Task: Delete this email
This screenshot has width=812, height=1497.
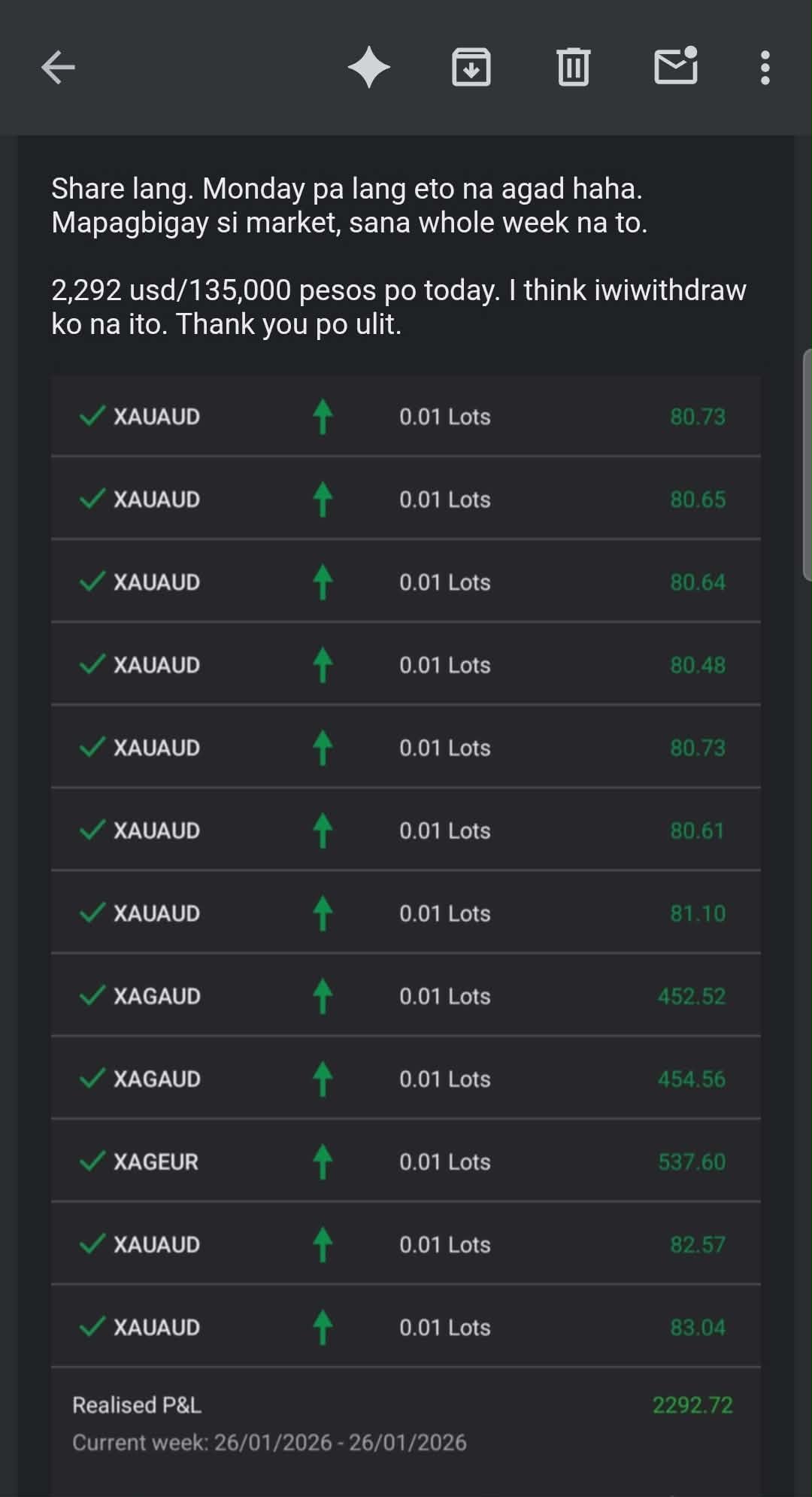Action: click(x=573, y=68)
